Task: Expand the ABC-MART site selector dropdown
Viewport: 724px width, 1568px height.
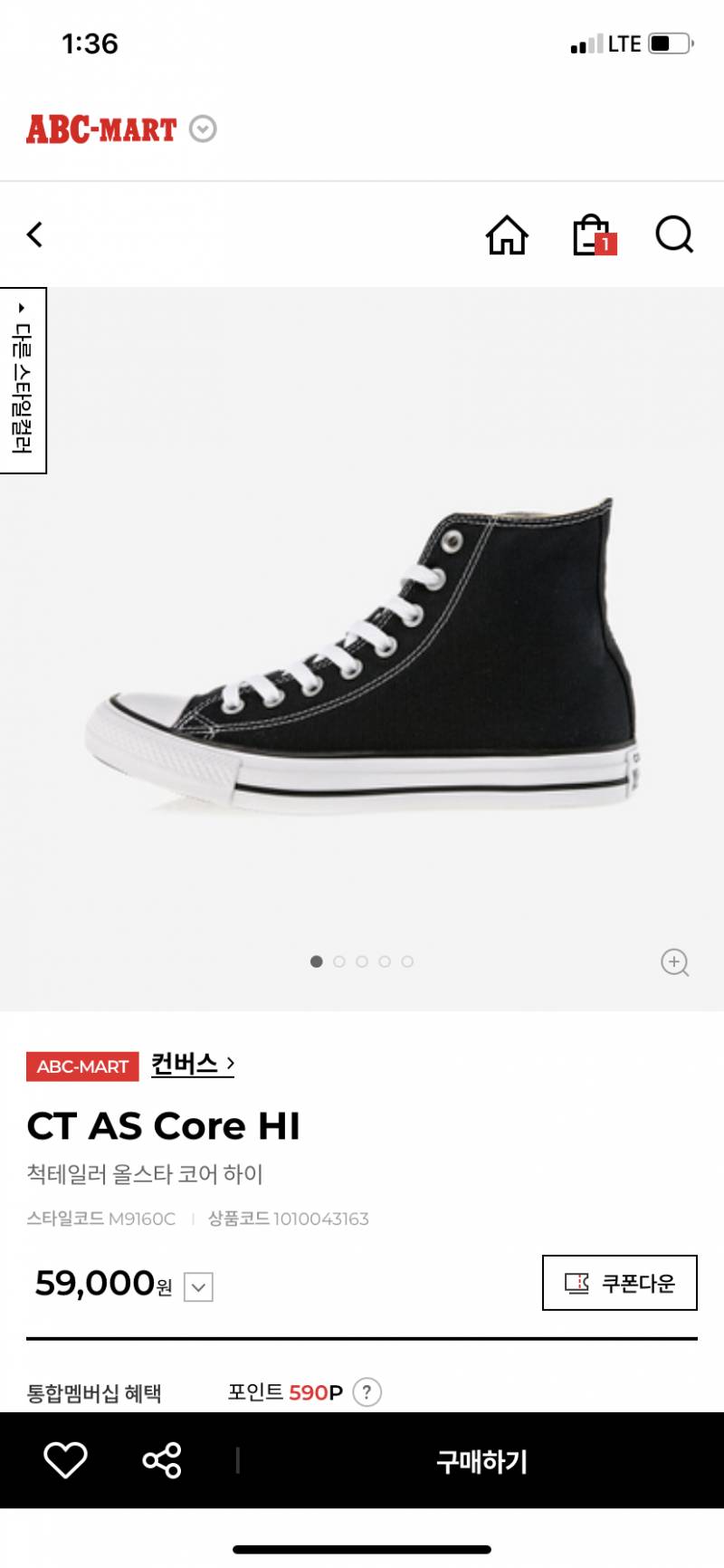Action: (203, 129)
